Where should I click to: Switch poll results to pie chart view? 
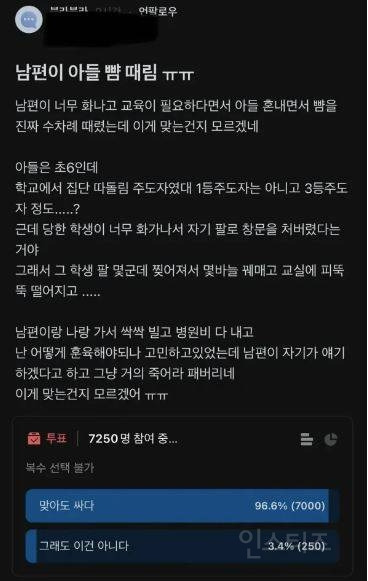(331, 439)
